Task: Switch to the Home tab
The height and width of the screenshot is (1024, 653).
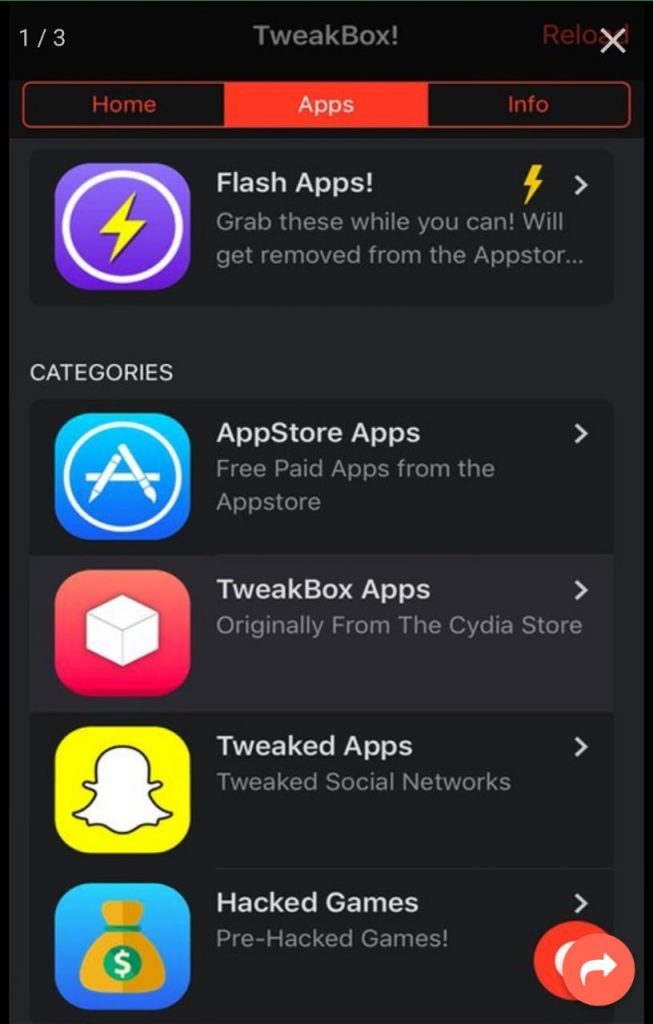Action: 124,104
